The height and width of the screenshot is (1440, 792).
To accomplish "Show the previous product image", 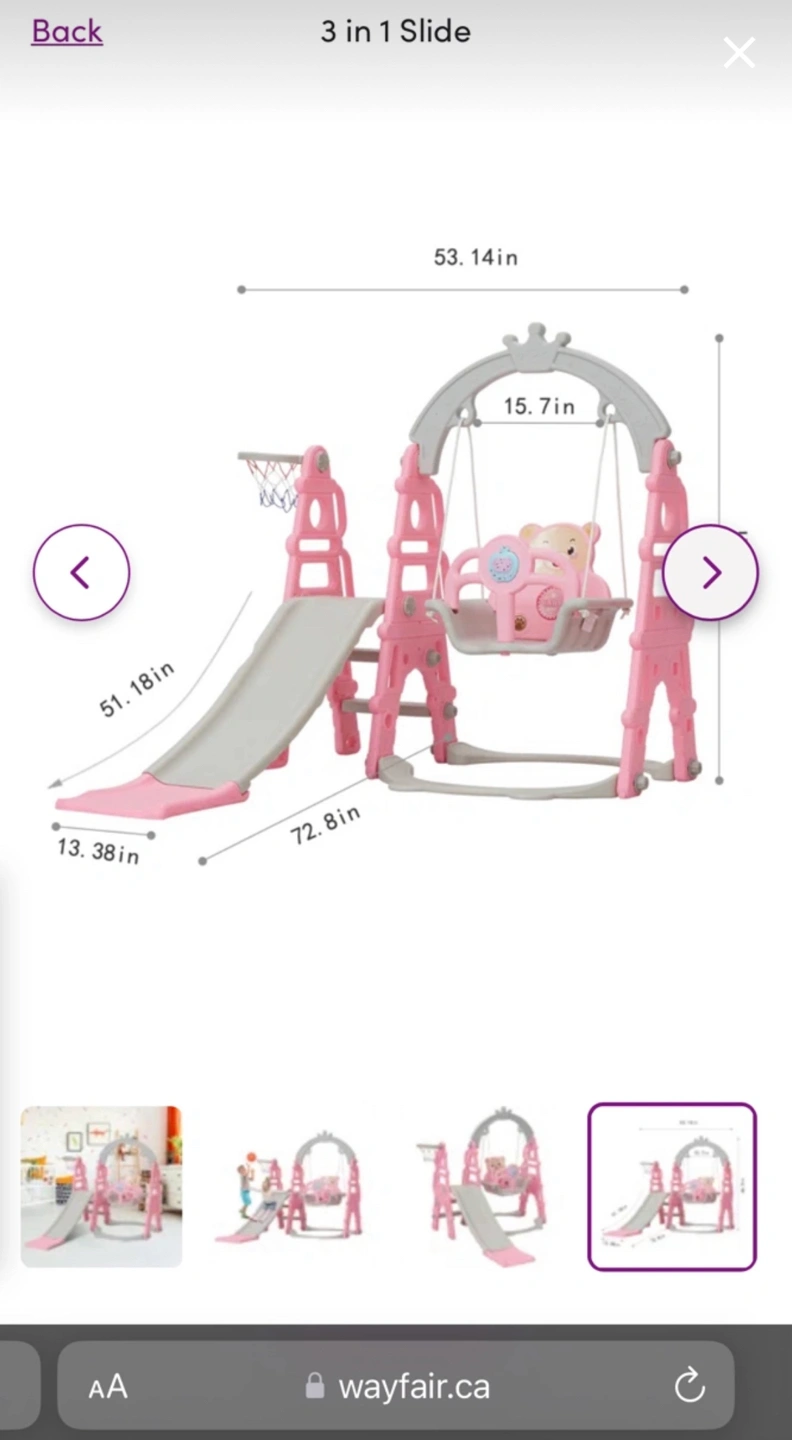I will [x=81, y=573].
